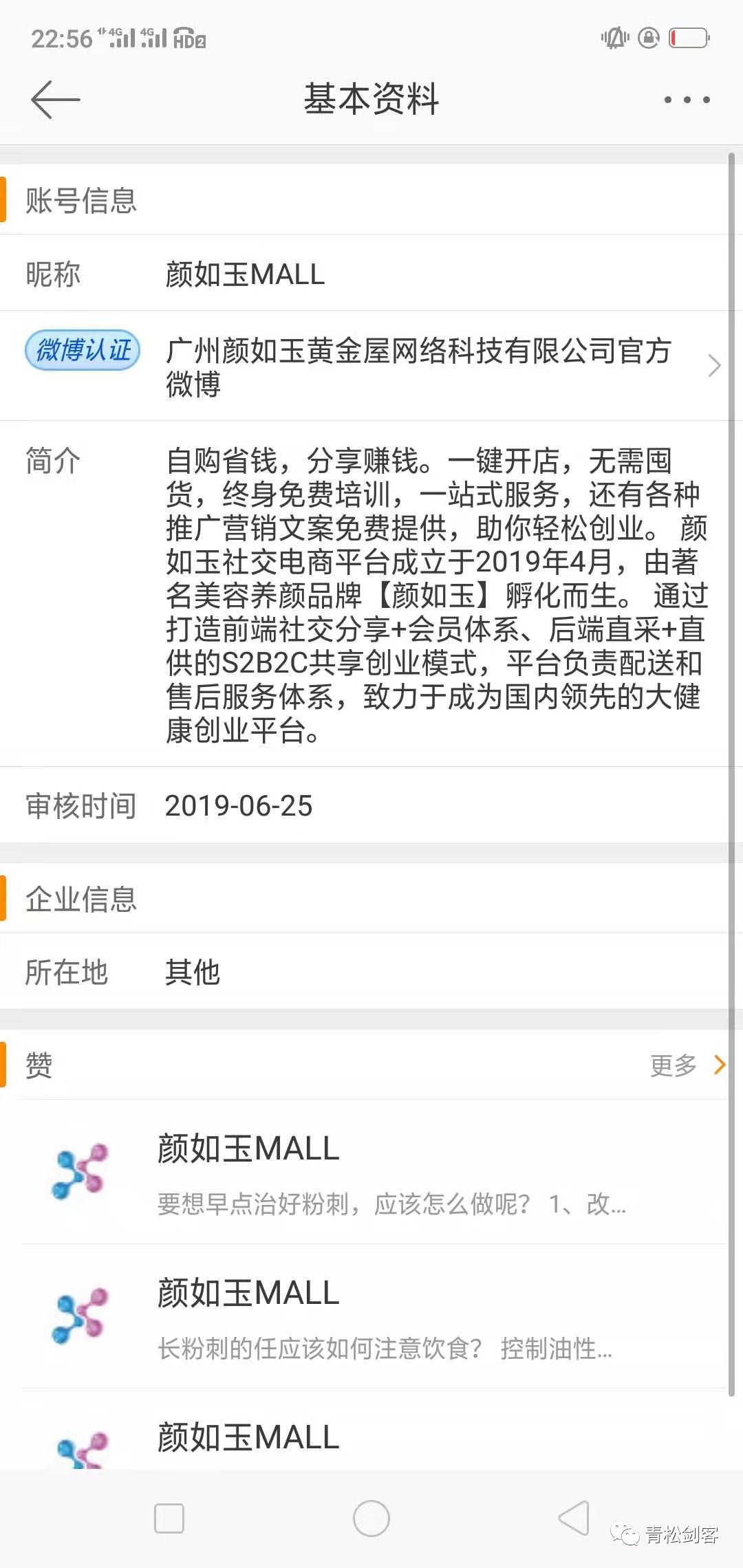Open recent apps with the square button
This screenshot has height=1568, width=743.
169,1518
